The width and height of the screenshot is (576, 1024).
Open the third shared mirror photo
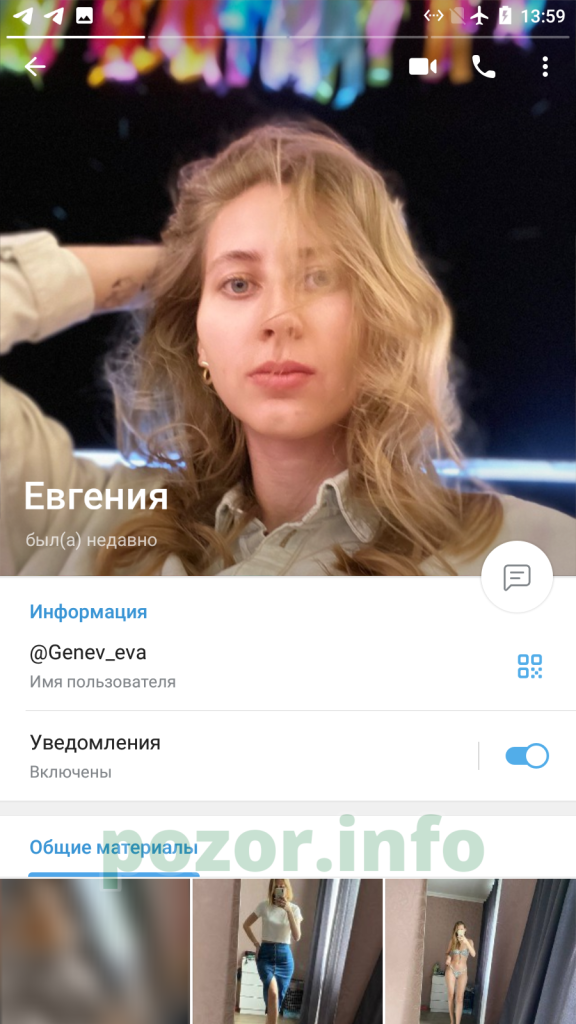(480, 952)
